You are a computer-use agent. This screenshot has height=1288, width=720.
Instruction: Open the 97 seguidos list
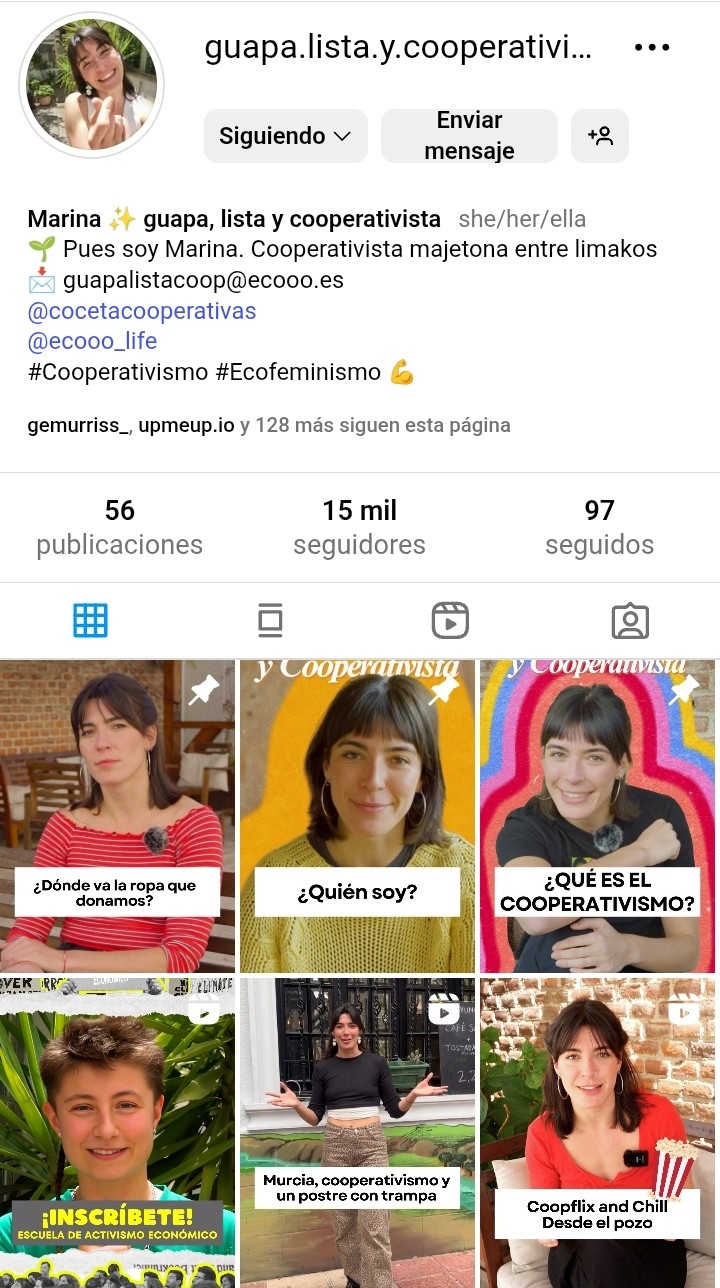(x=599, y=527)
